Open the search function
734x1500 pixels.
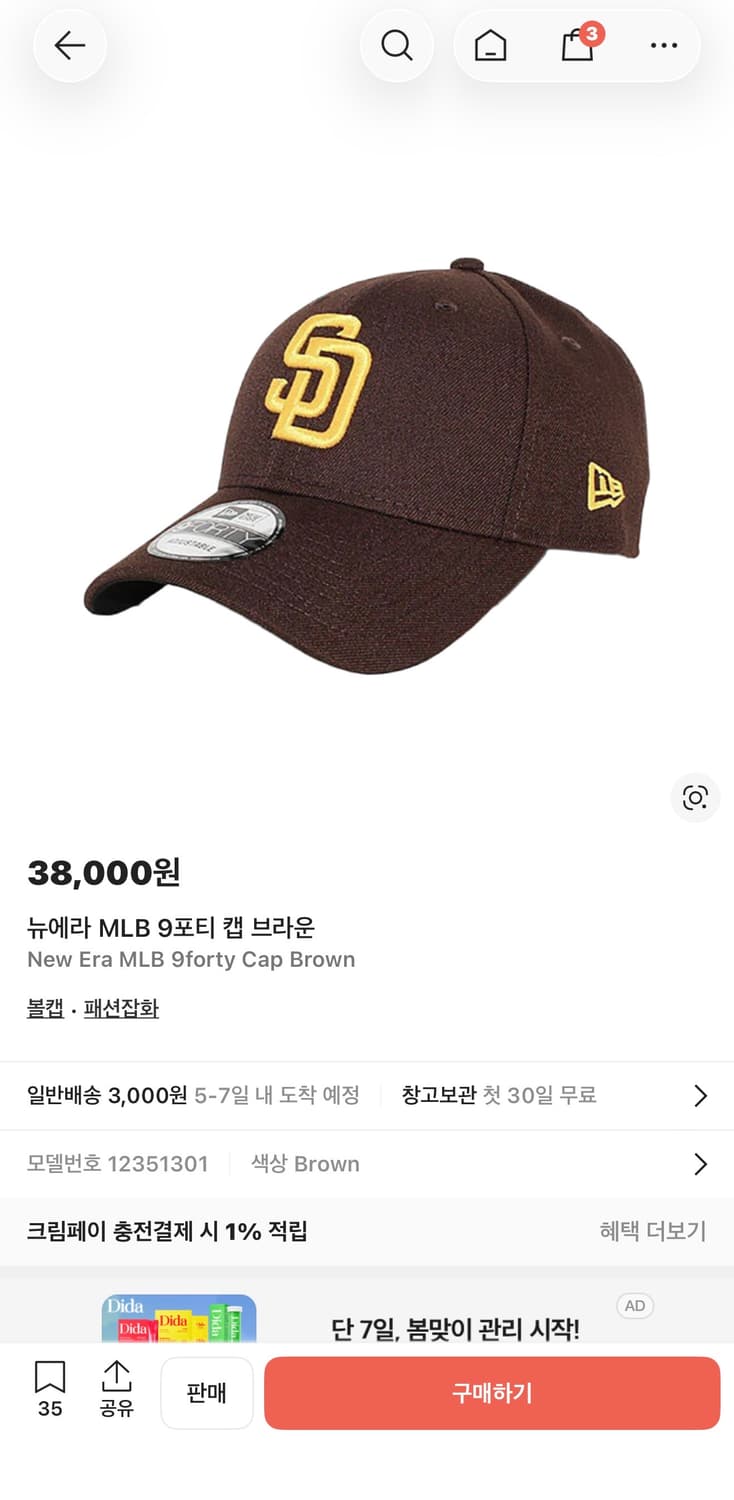(x=397, y=45)
